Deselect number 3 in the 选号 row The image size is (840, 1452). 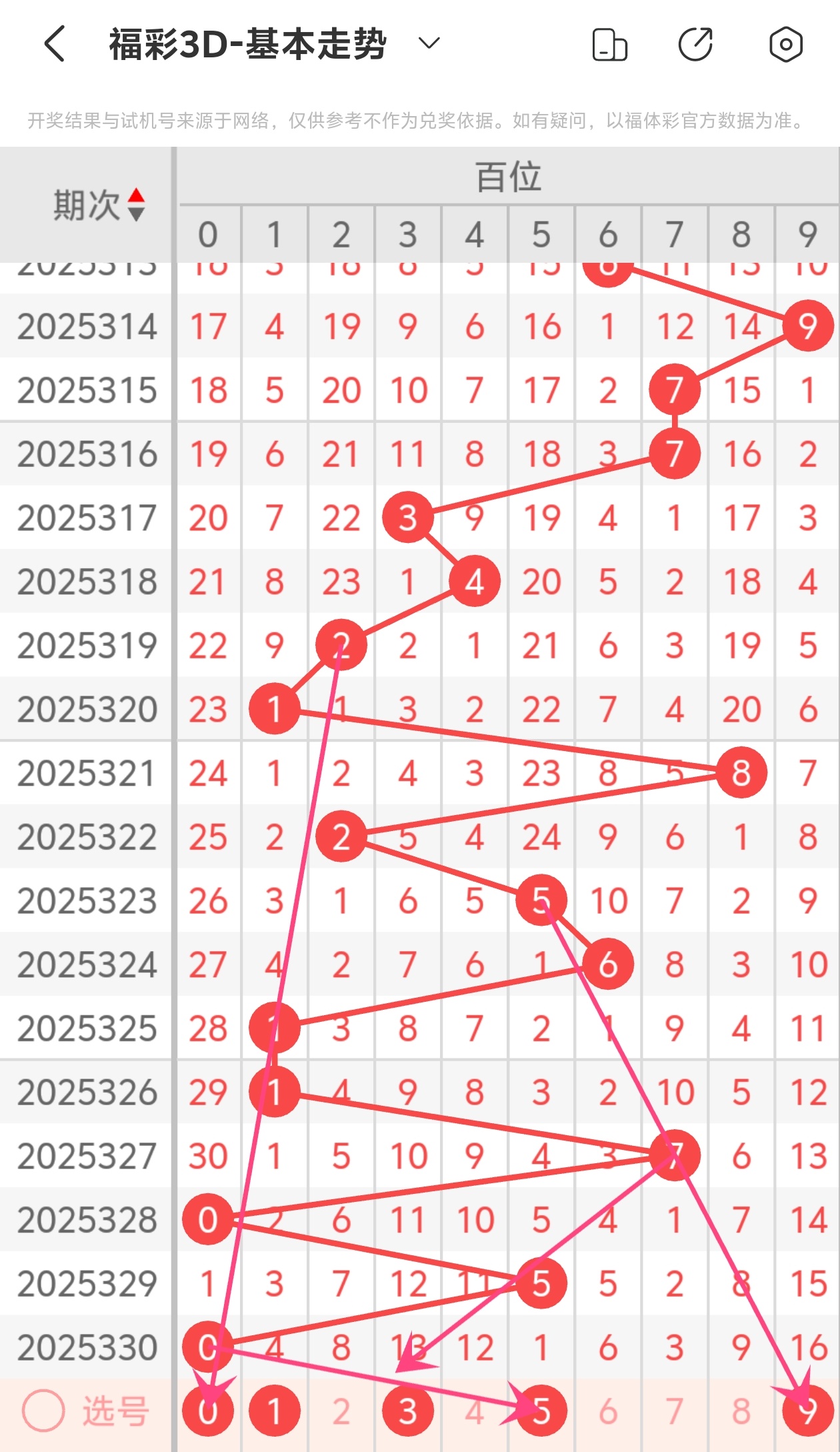408,1411
